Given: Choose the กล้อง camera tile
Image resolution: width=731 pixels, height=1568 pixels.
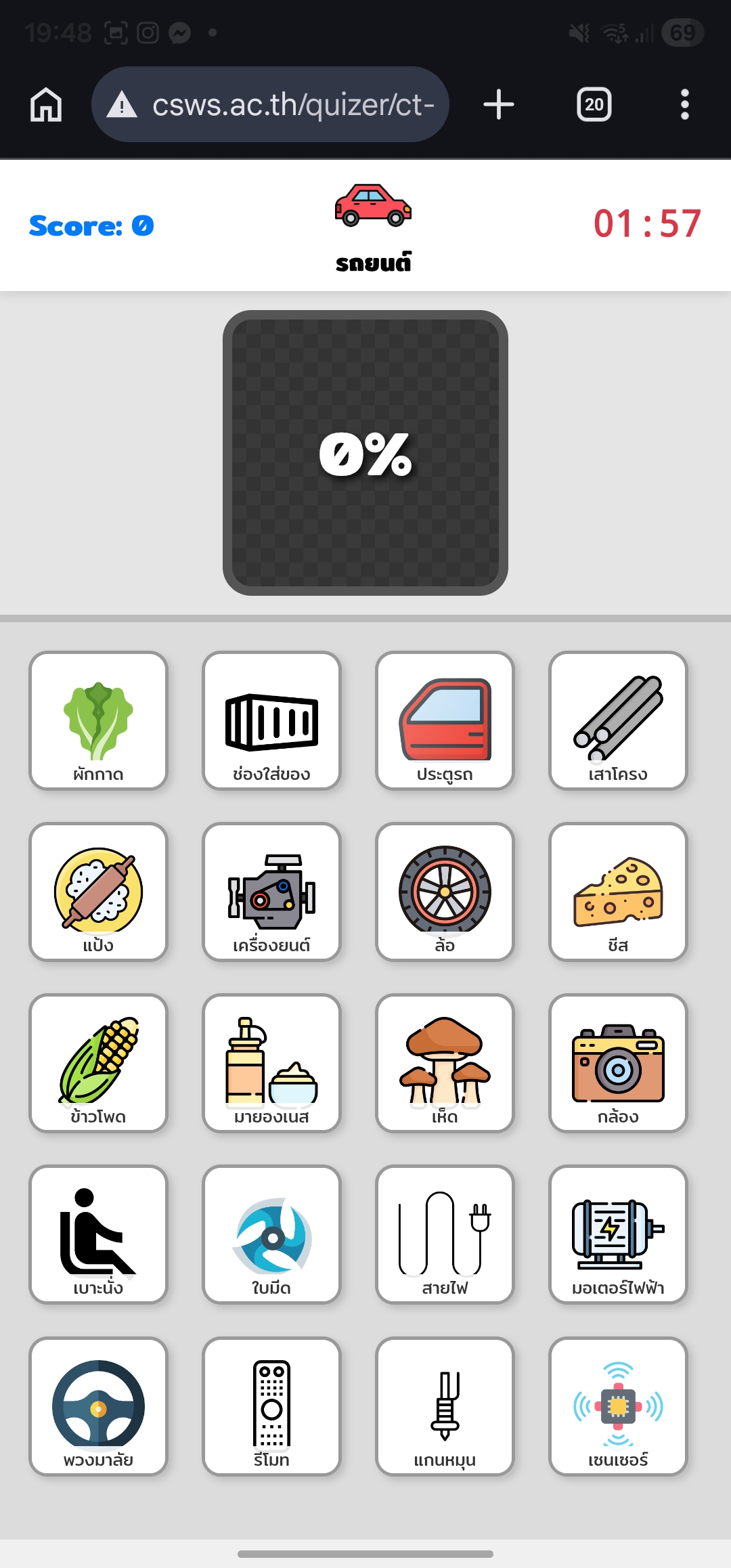Looking at the screenshot, I should coord(618,1064).
